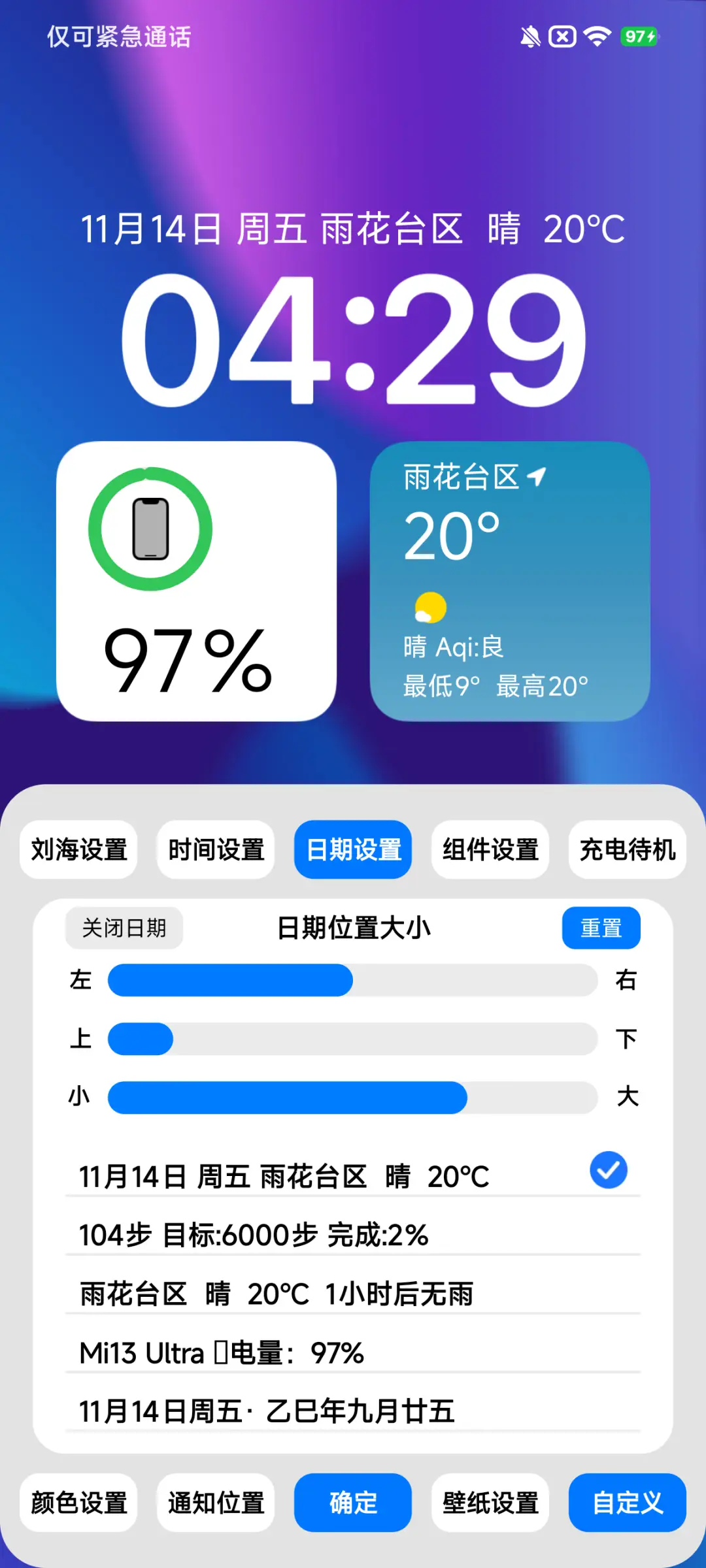Open the 充电待机 tab
Image resolution: width=706 pixels, height=1568 pixels.
(x=627, y=849)
